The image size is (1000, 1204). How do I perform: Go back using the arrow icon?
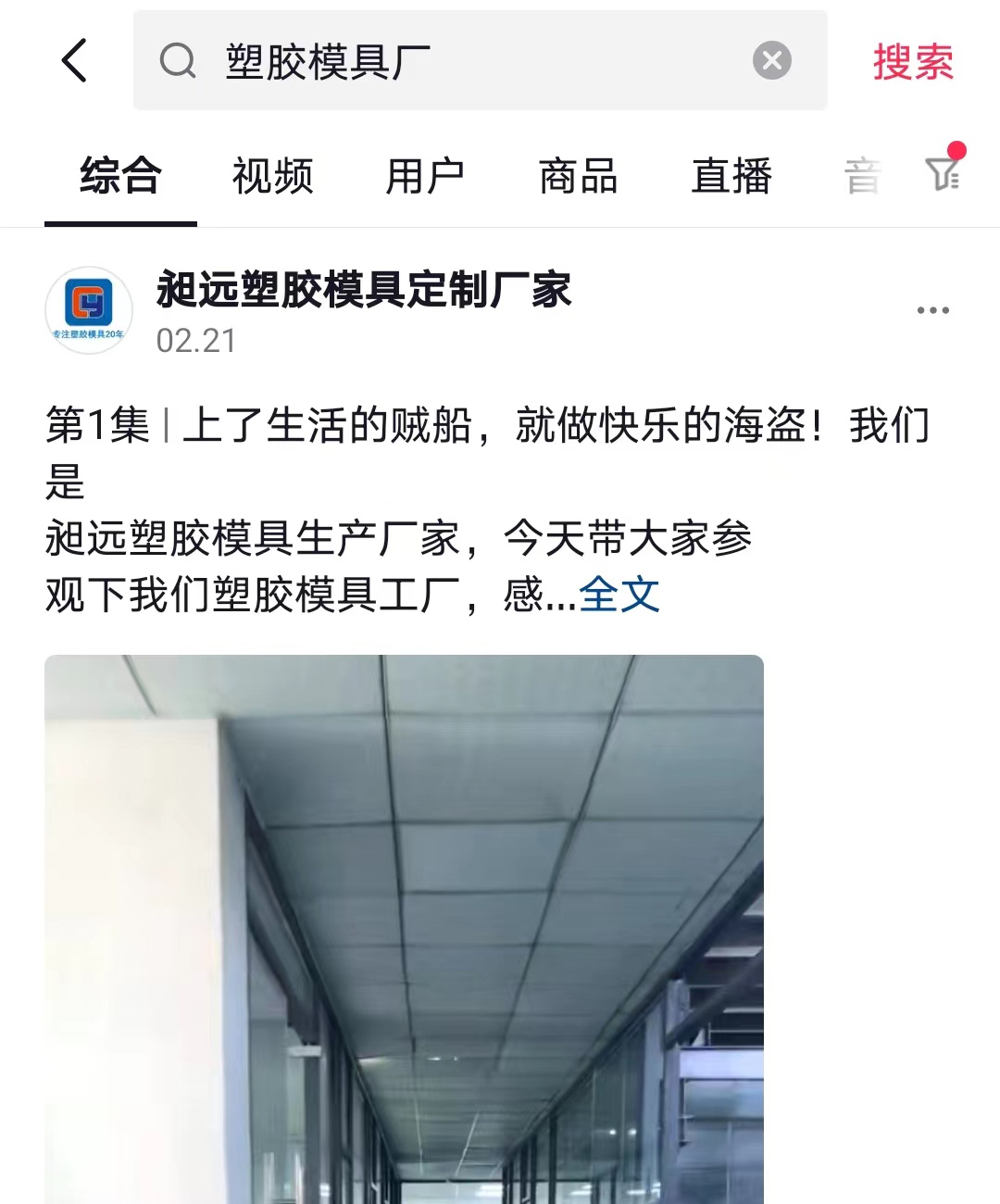click(x=75, y=61)
